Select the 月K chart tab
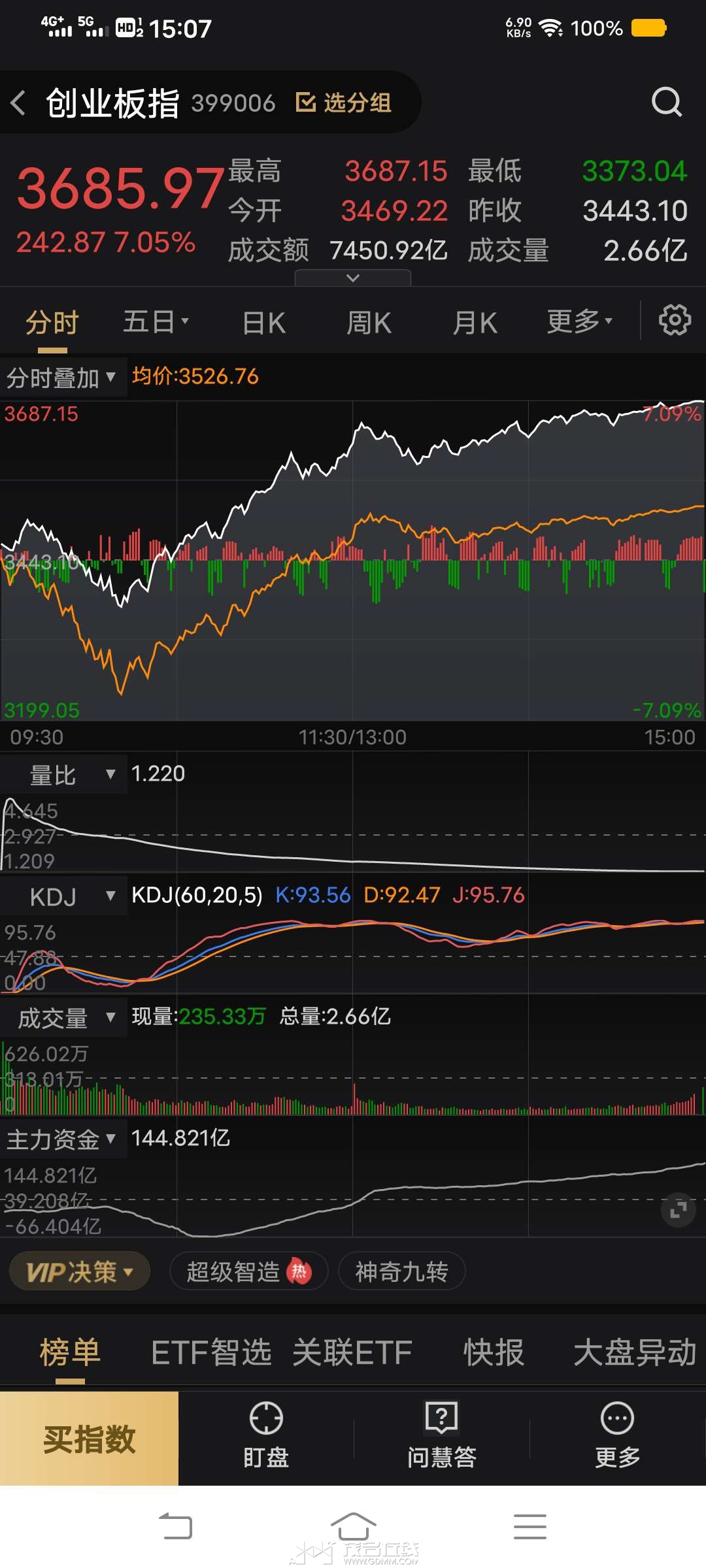The height and width of the screenshot is (1568, 706). 475,323
